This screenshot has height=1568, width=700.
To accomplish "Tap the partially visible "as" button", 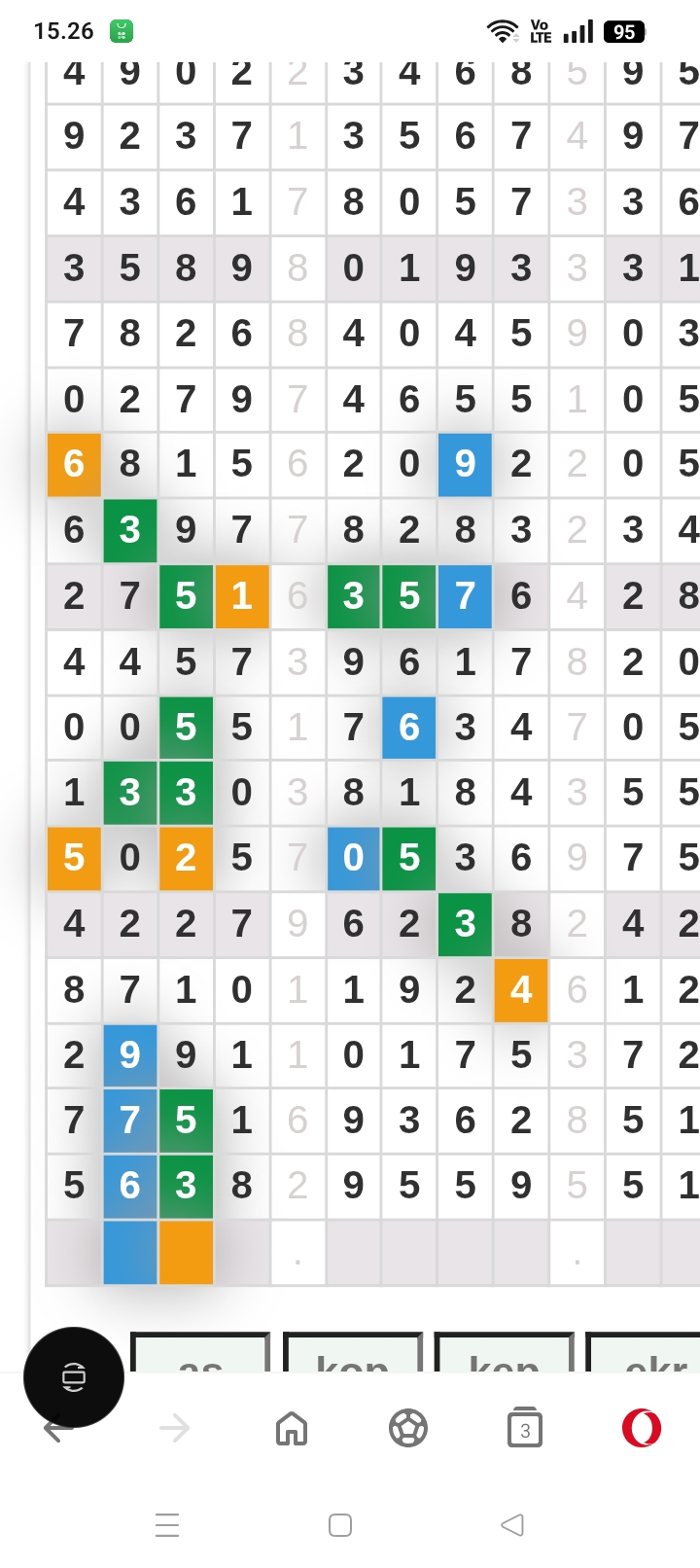I will [200, 1356].
